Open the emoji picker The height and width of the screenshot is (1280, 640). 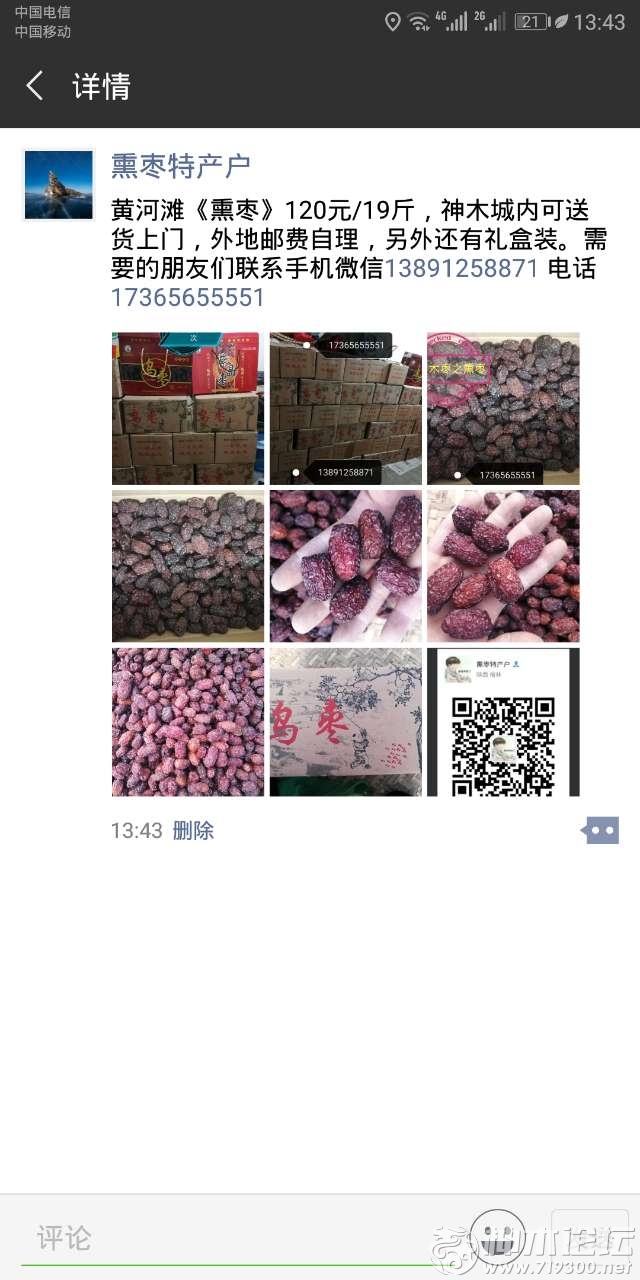[497, 1232]
